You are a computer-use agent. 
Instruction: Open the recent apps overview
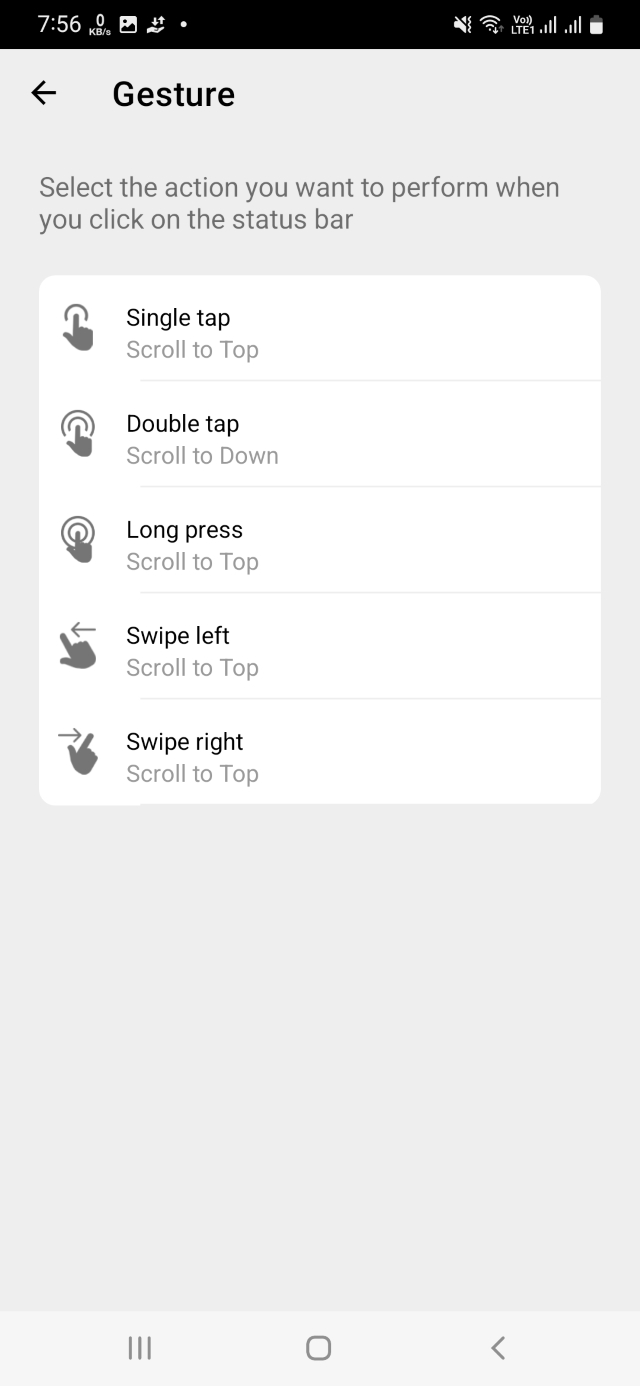pyautogui.click(x=140, y=1348)
